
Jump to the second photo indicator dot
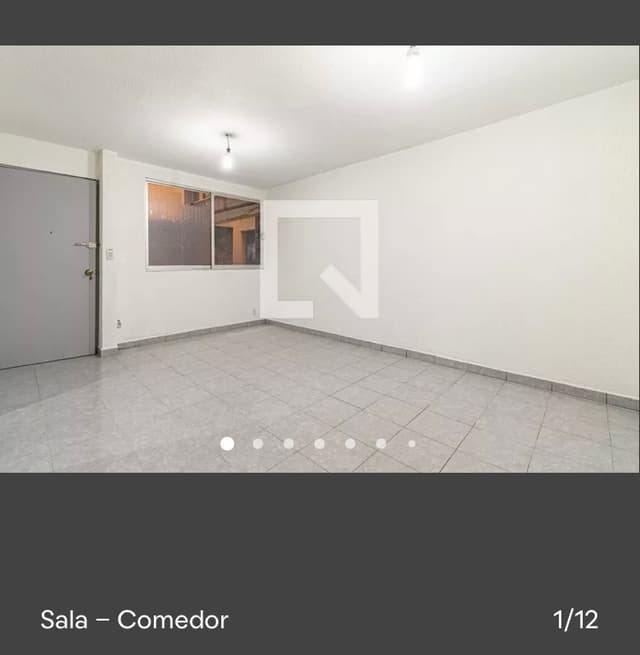point(258,443)
